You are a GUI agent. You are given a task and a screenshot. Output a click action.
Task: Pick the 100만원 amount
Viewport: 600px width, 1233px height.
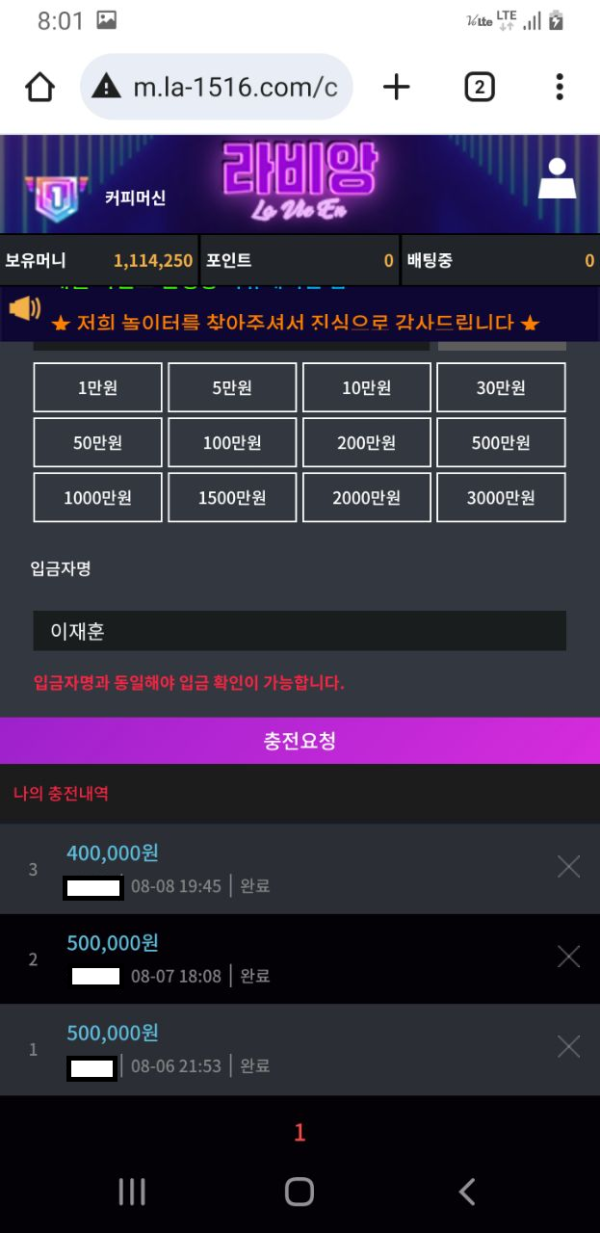[232, 443]
